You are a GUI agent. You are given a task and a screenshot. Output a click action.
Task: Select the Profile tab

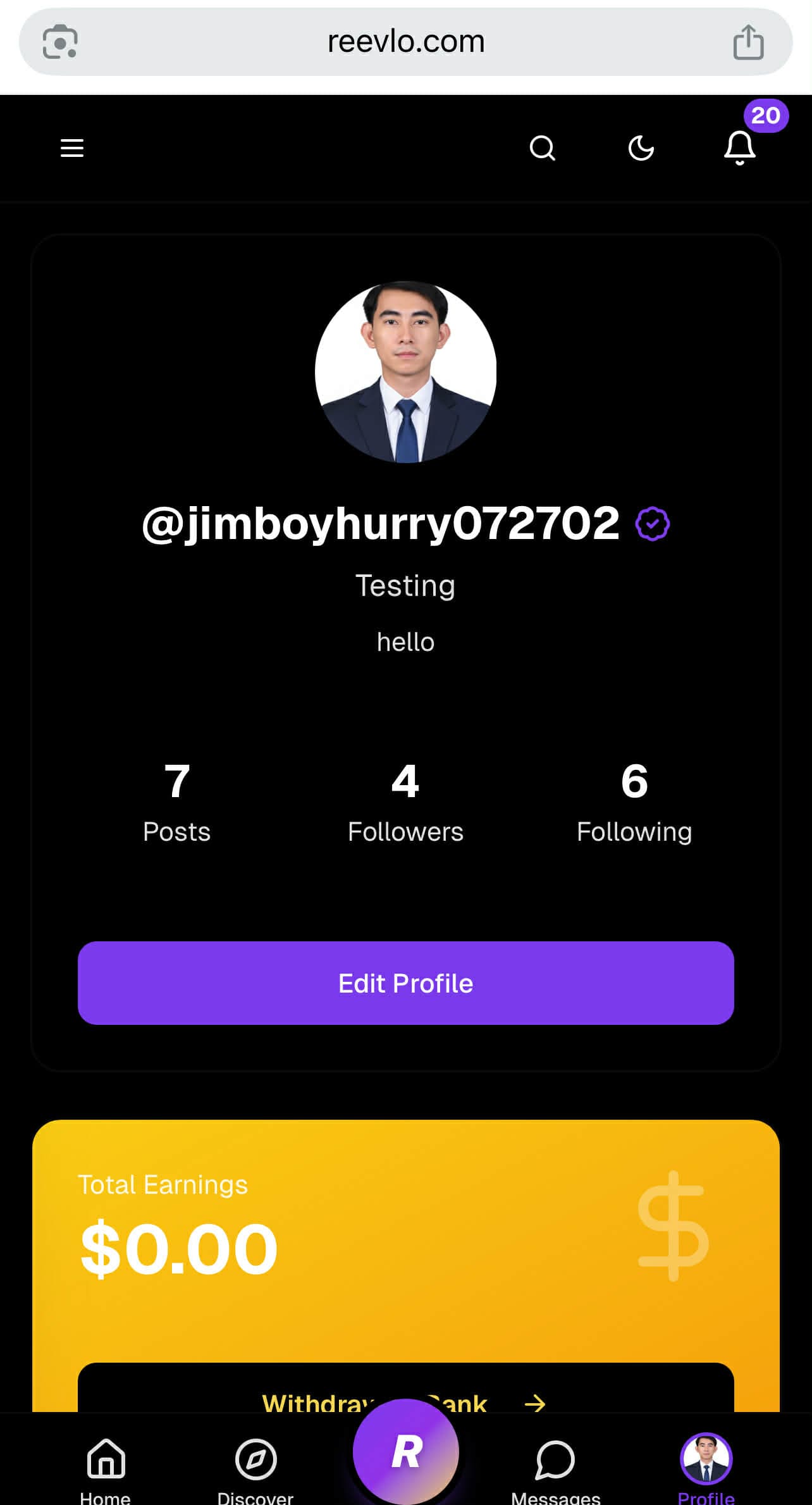pos(706,1466)
